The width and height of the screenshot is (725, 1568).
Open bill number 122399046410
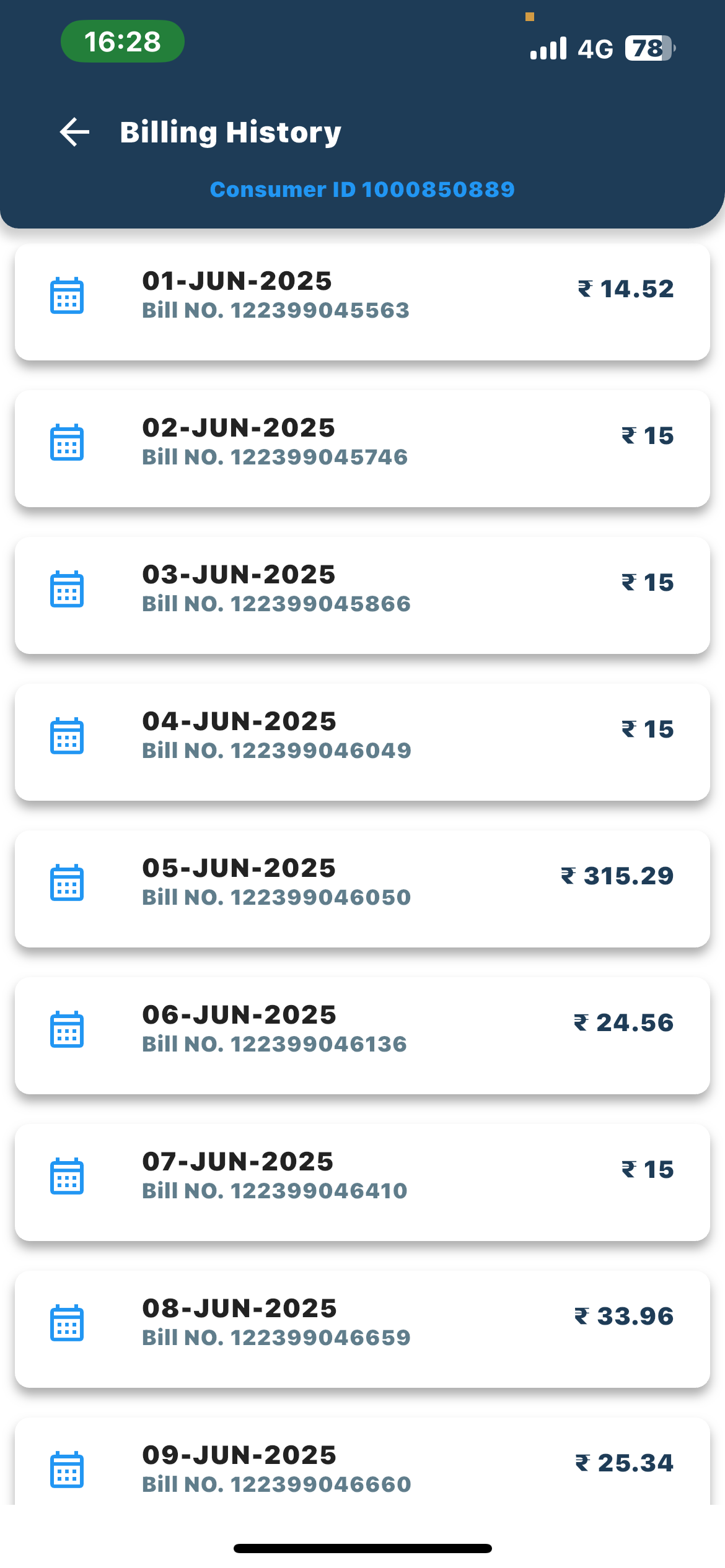(362, 1183)
